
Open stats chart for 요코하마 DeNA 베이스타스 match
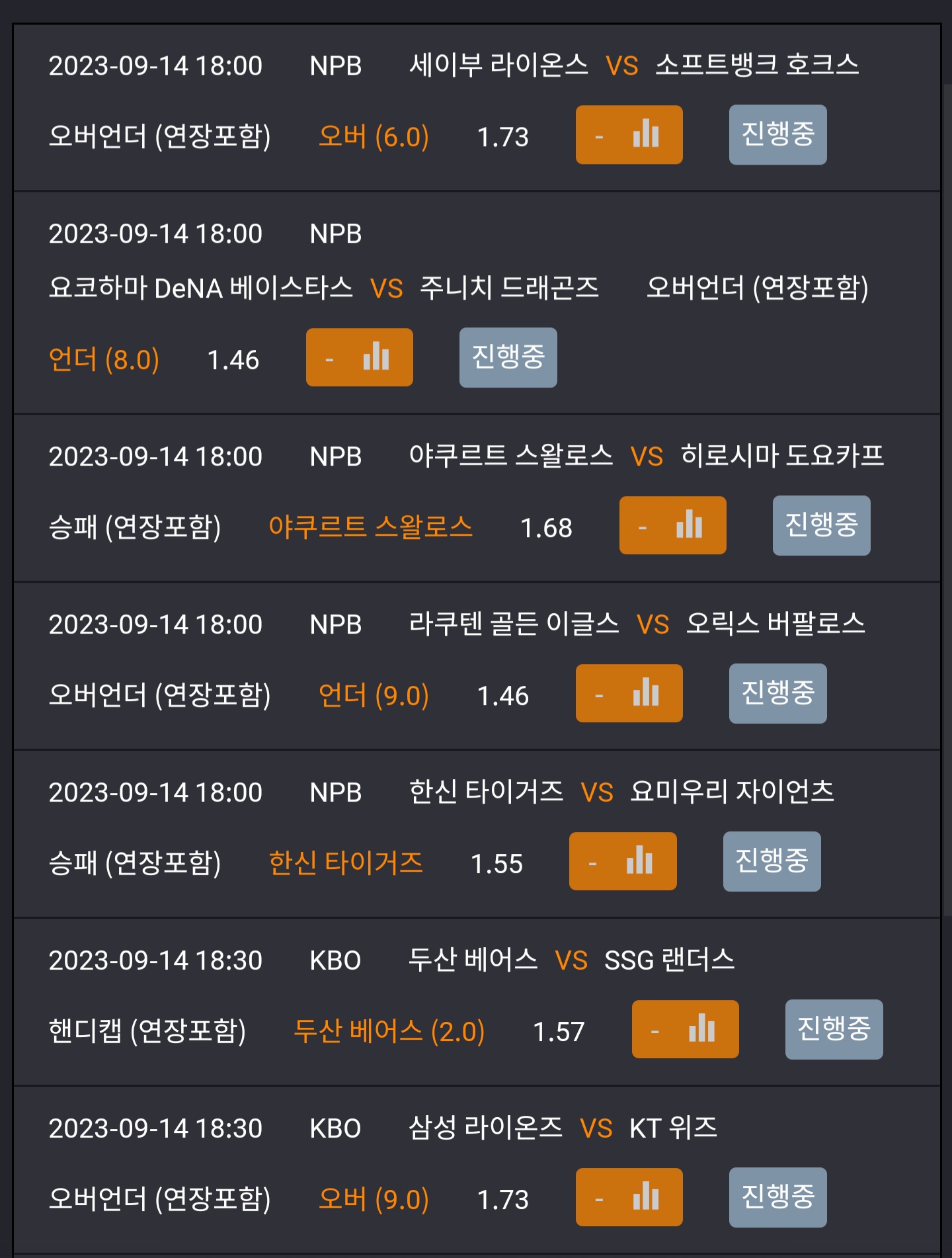click(359, 358)
